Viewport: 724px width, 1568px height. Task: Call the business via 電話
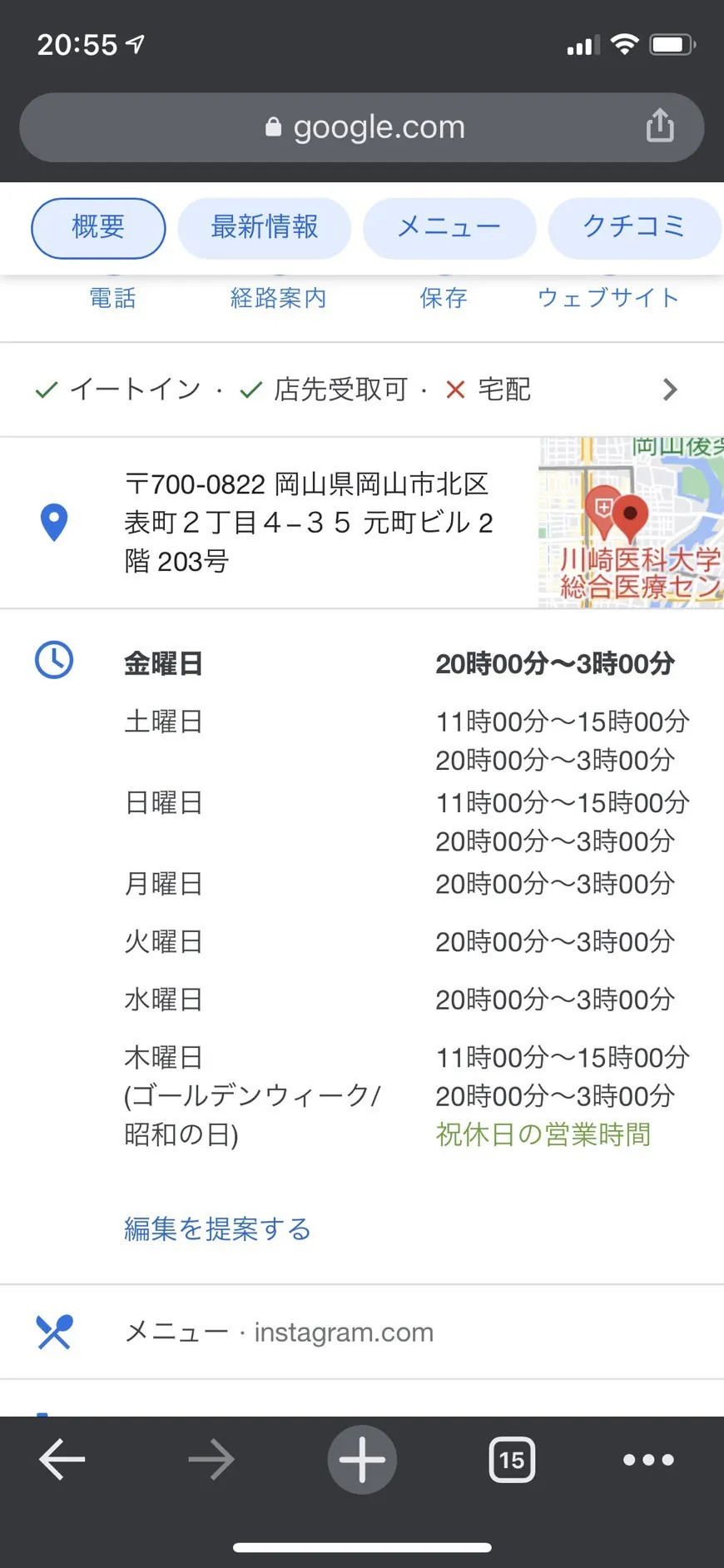point(112,297)
